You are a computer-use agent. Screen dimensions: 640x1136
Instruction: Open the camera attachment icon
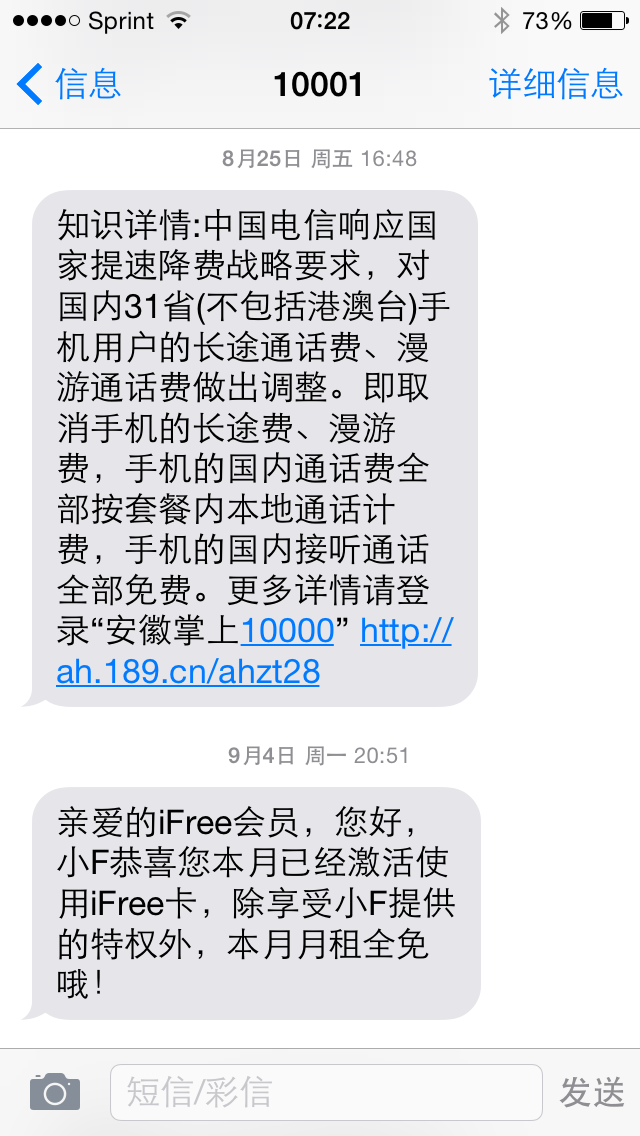(x=55, y=1092)
